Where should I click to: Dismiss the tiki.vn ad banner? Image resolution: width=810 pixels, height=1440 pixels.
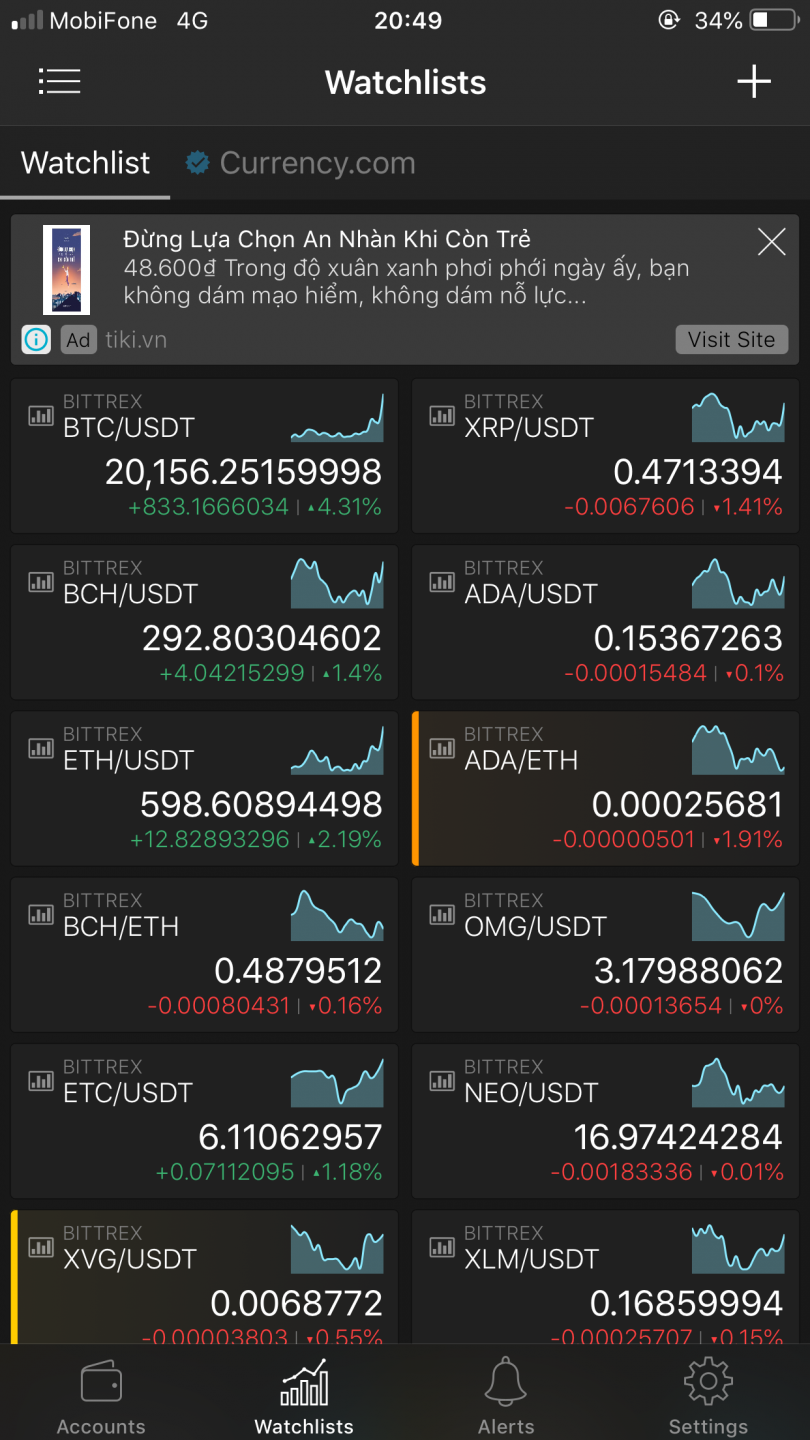771,241
